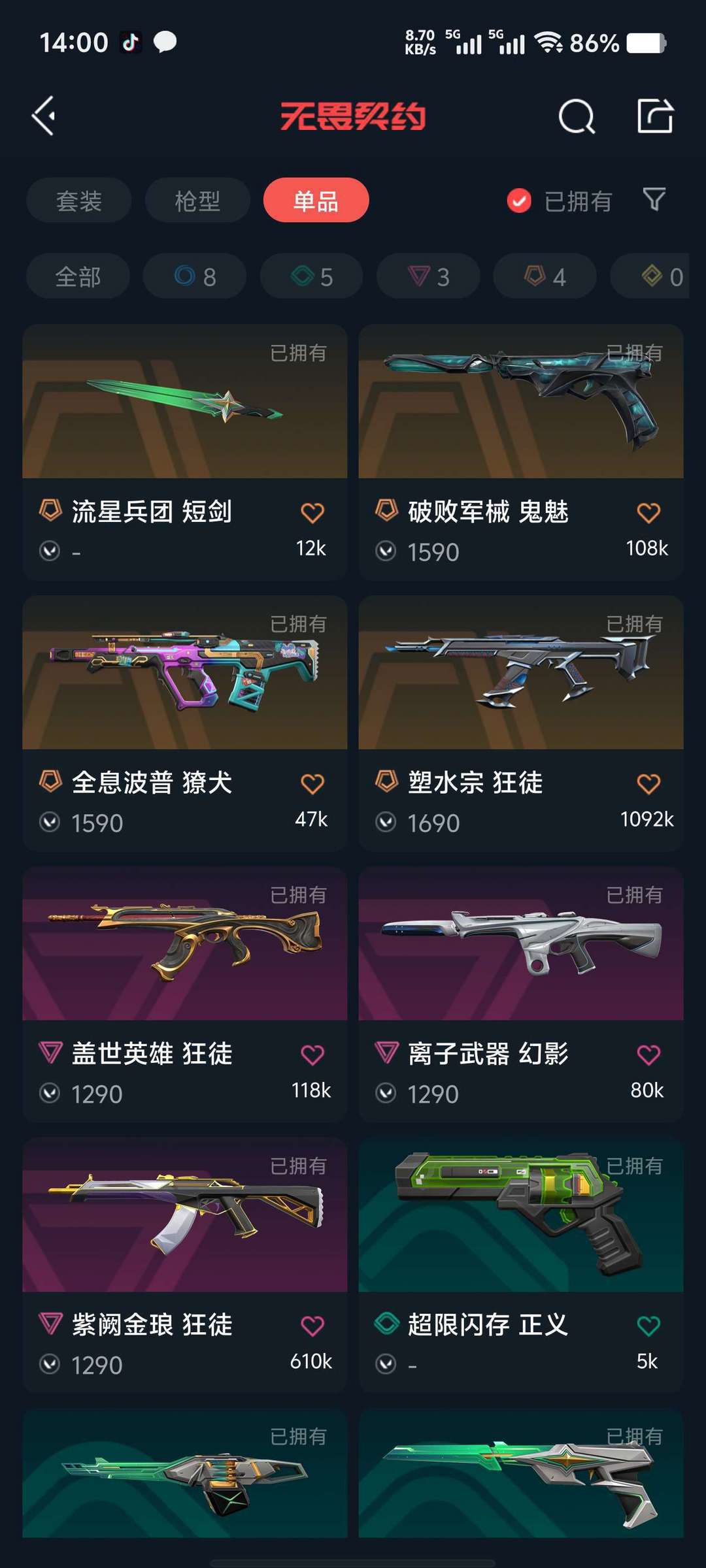Tap the share icon at top right

click(656, 118)
